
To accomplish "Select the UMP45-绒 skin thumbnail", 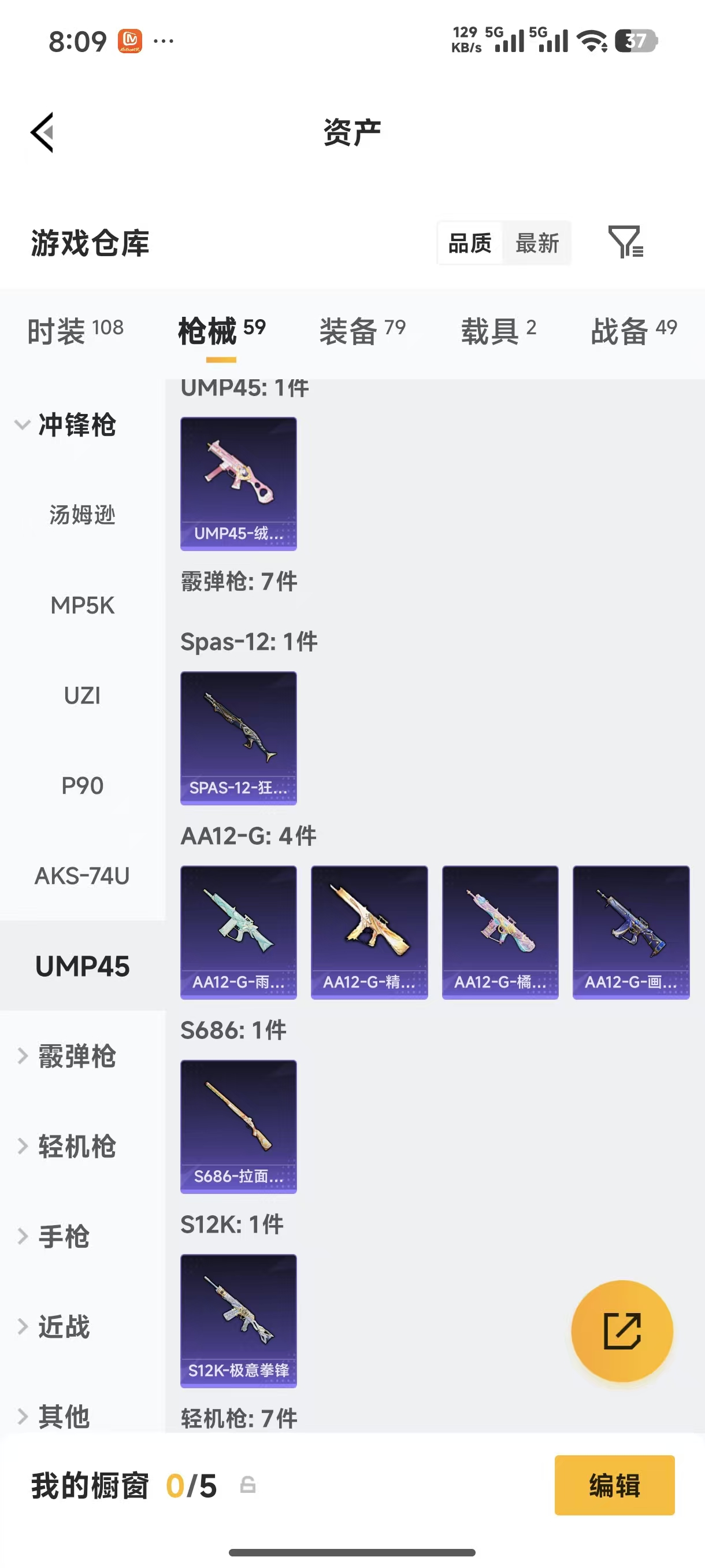I will 238,483.
